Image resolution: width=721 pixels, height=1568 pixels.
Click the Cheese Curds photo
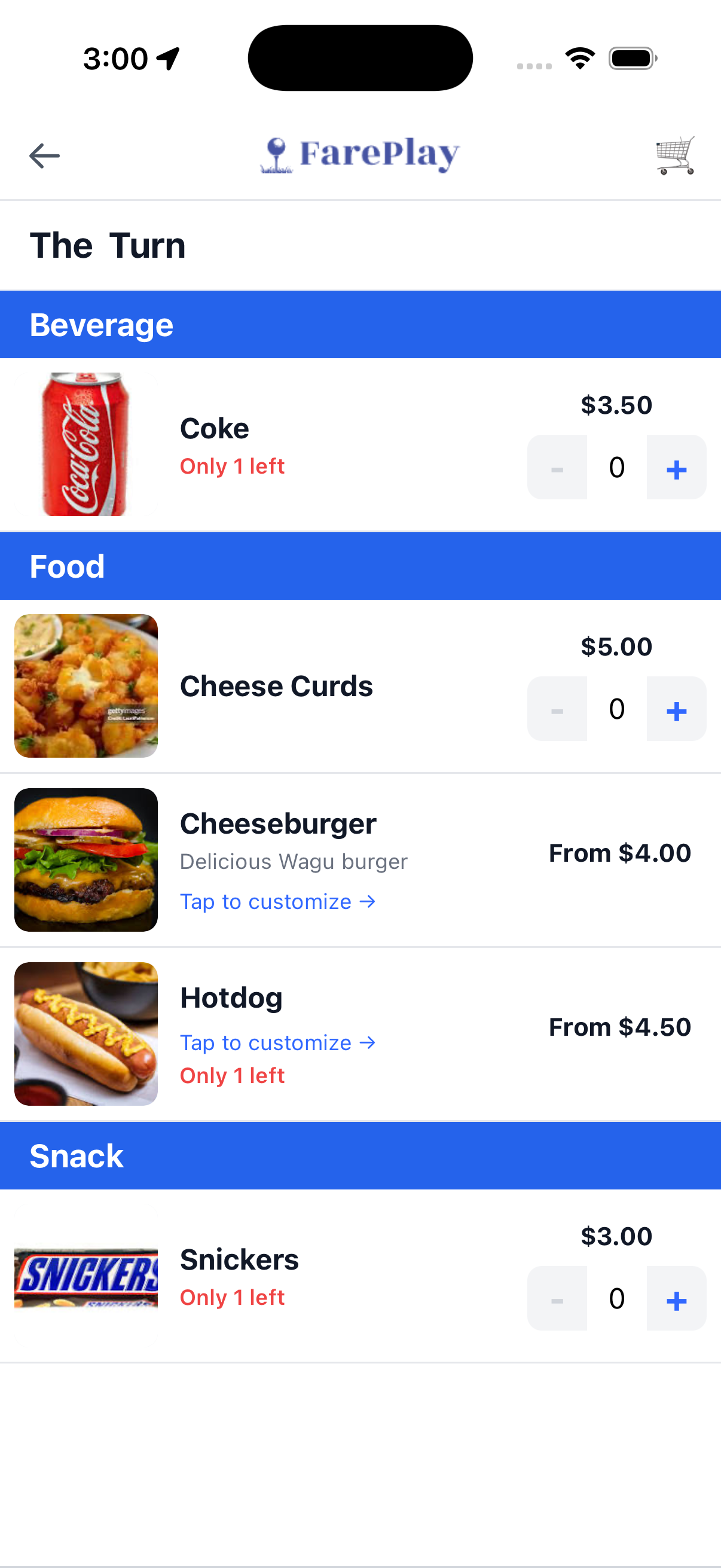85,685
